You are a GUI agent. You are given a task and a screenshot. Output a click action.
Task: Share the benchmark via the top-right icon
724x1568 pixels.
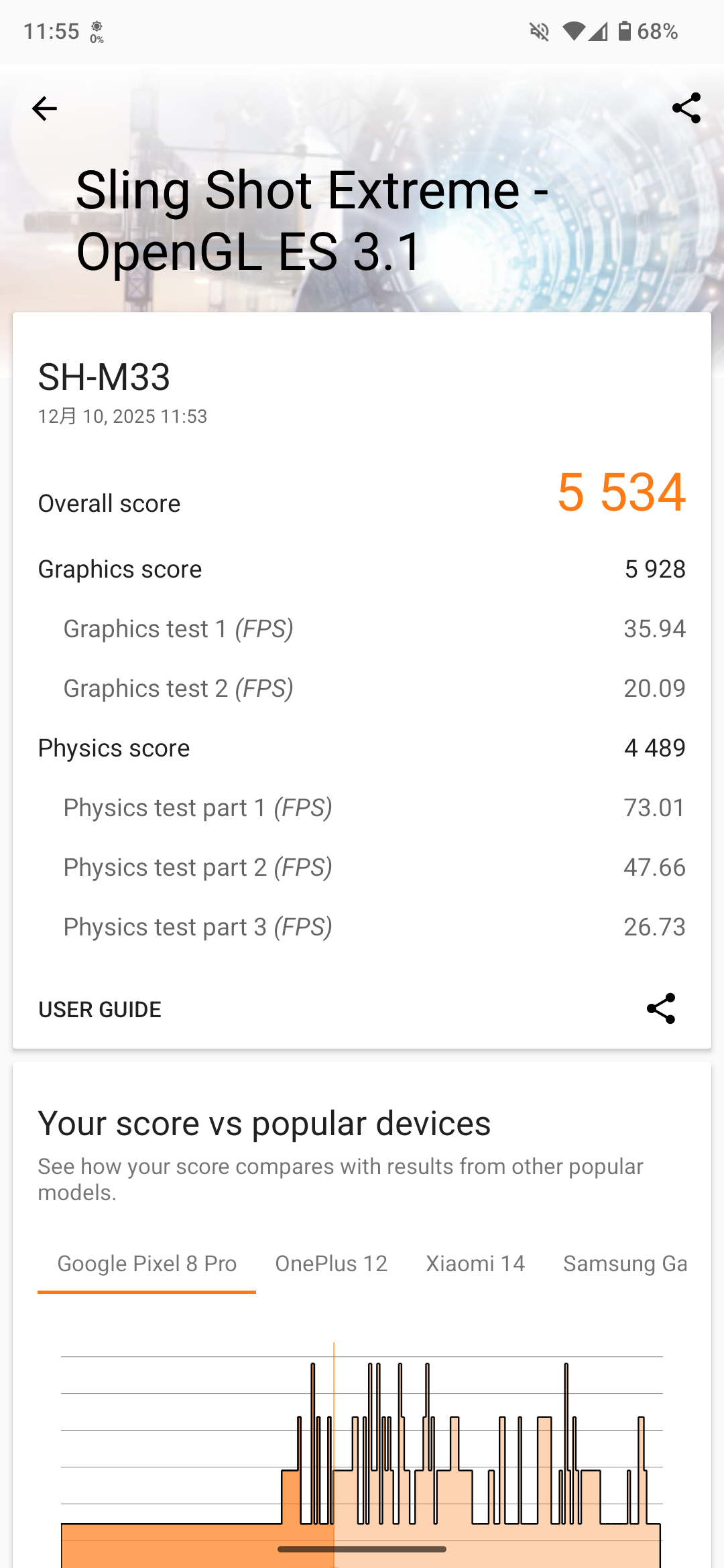[x=686, y=109]
